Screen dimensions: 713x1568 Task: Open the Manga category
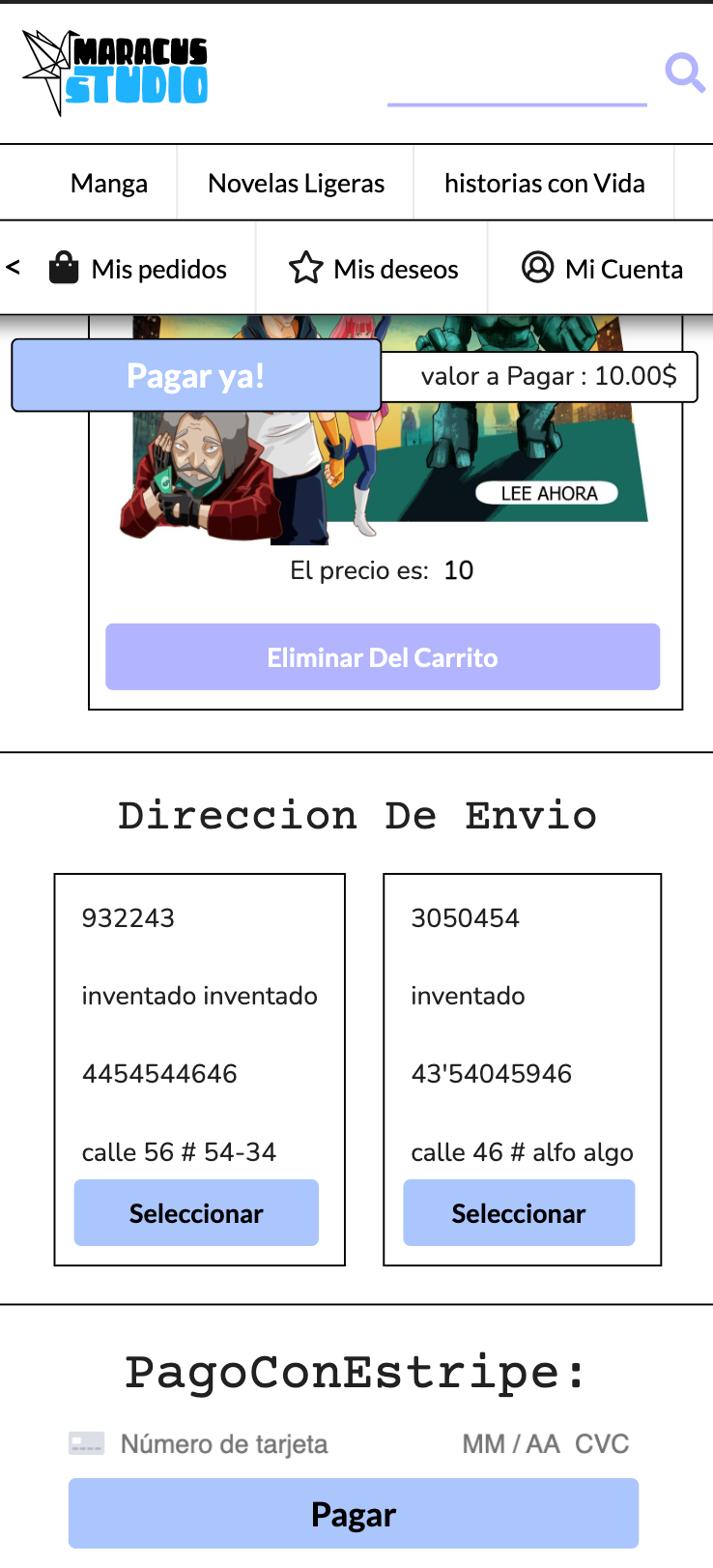(x=109, y=184)
